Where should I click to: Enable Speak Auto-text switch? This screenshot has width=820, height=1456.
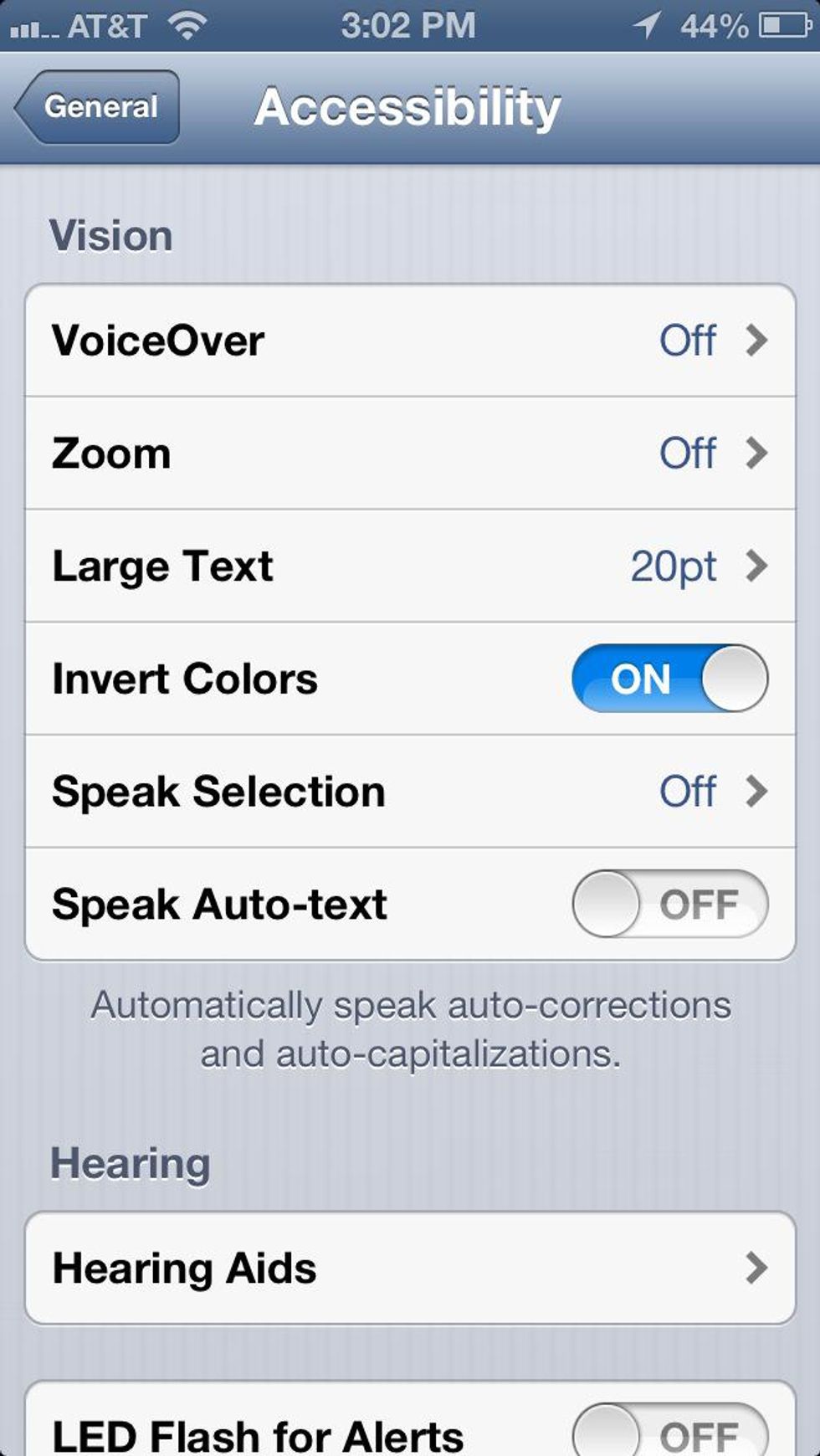[x=669, y=905]
